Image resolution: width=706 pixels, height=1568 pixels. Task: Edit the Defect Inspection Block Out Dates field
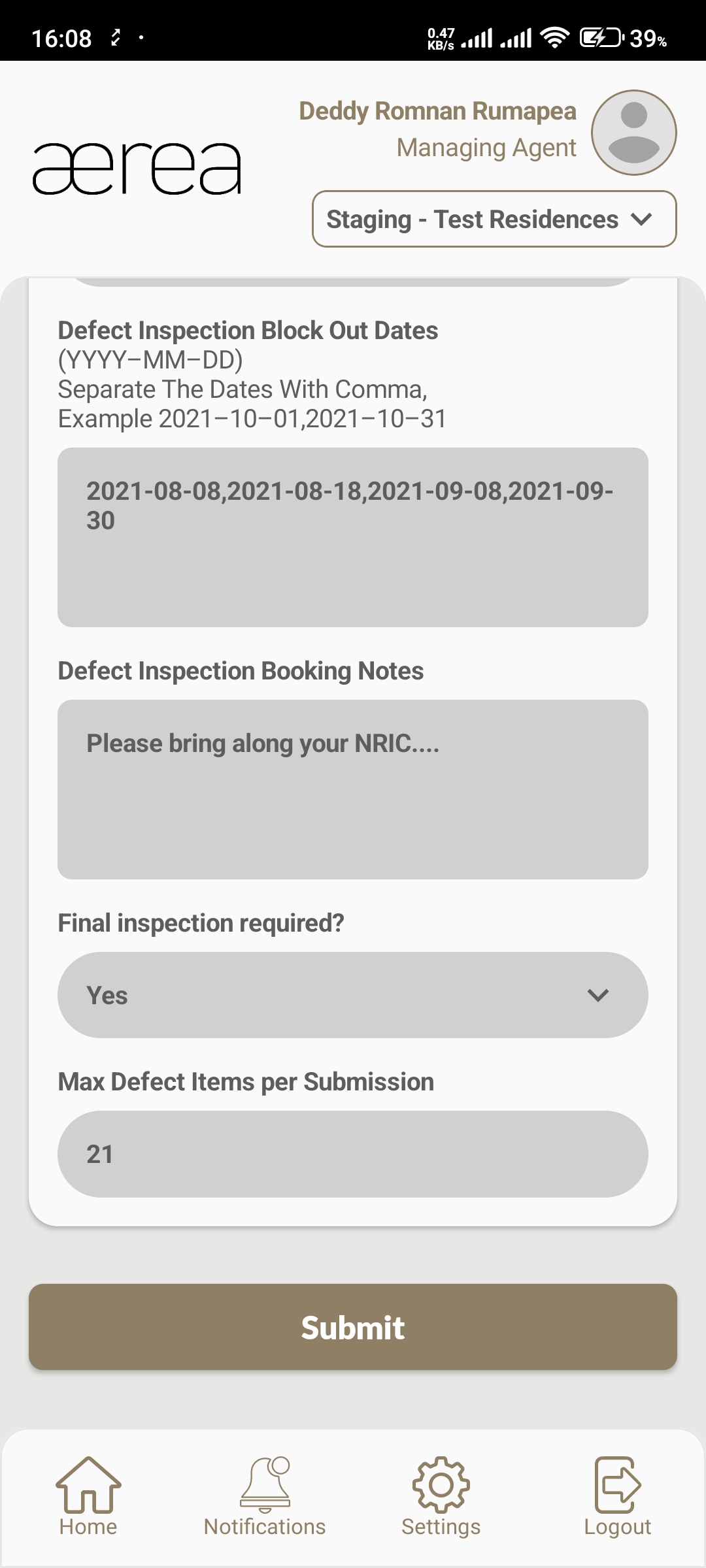(x=353, y=537)
